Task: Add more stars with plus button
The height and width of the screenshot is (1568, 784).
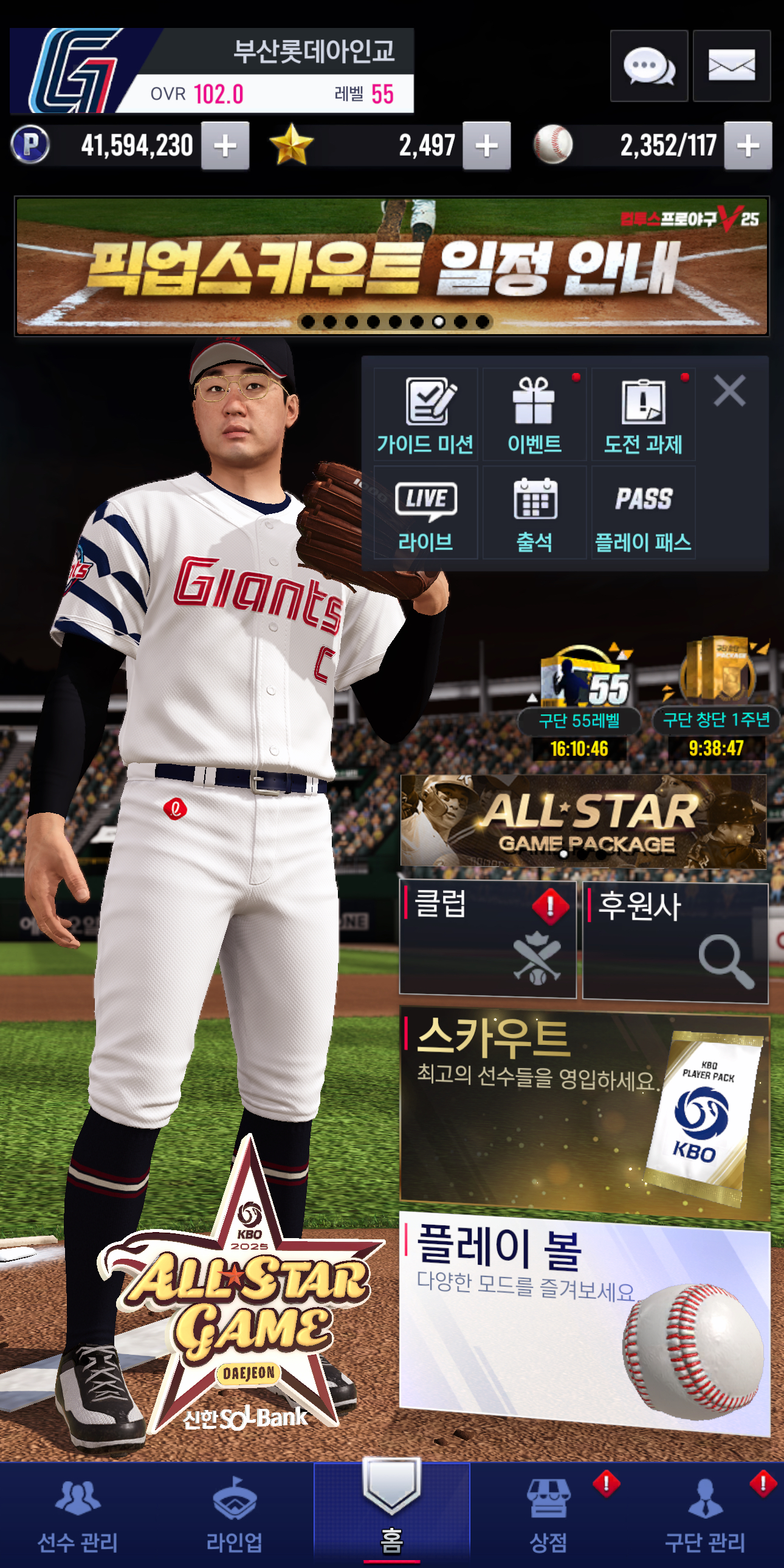Action: coord(486,145)
